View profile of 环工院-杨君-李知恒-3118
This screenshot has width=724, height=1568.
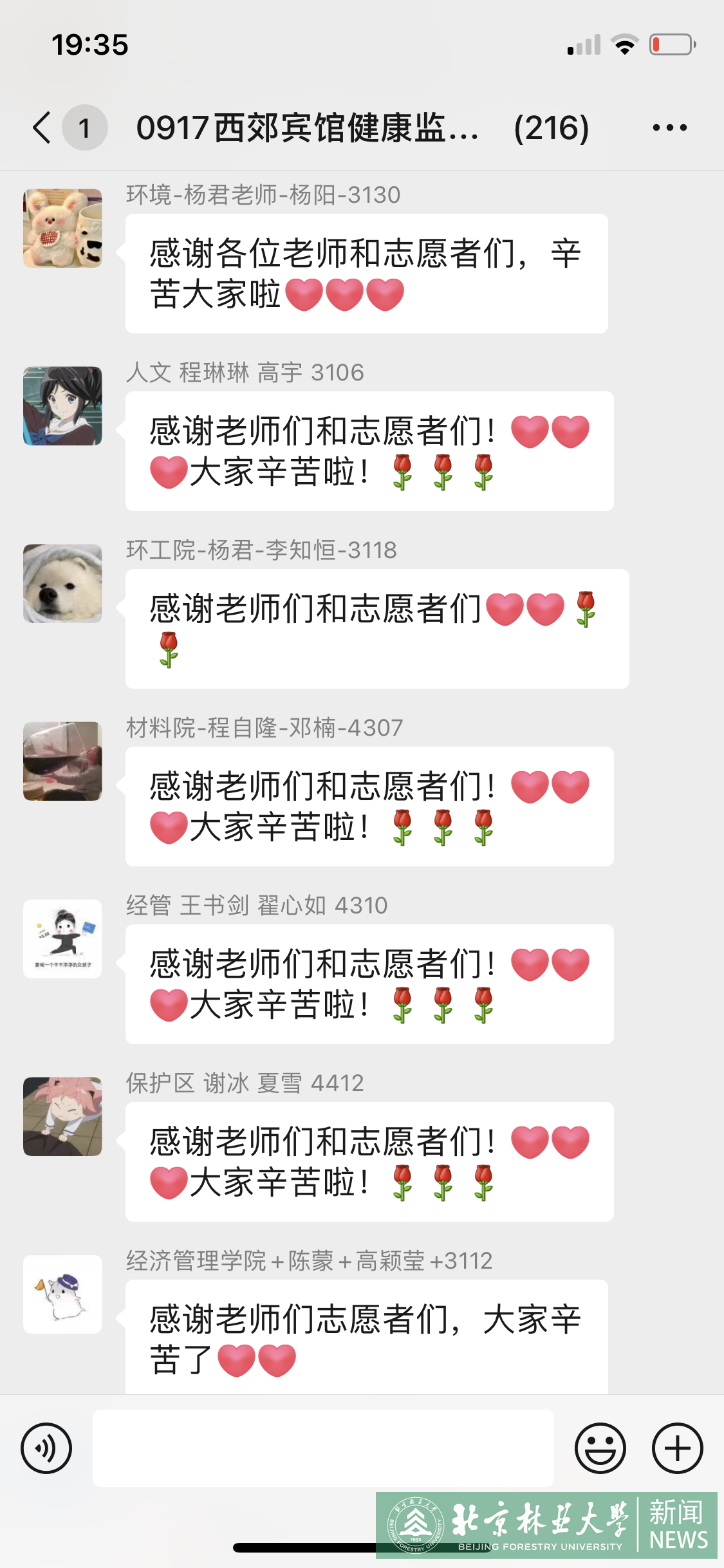click(x=62, y=583)
